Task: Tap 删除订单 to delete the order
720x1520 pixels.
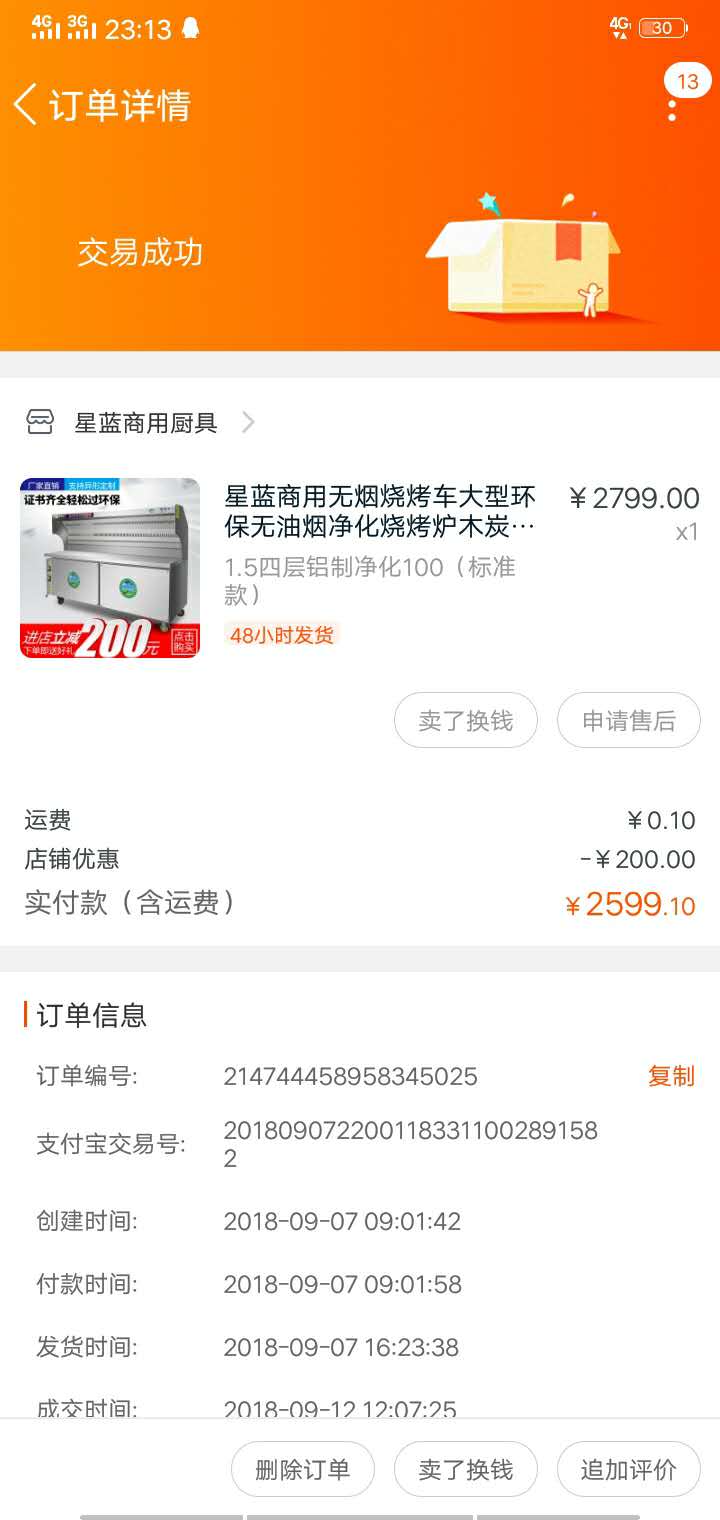Action: (x=303, y=1469)
